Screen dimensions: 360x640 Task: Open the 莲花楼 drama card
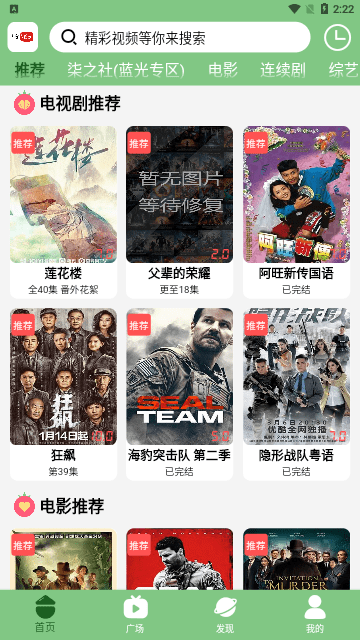coord(63,212)
